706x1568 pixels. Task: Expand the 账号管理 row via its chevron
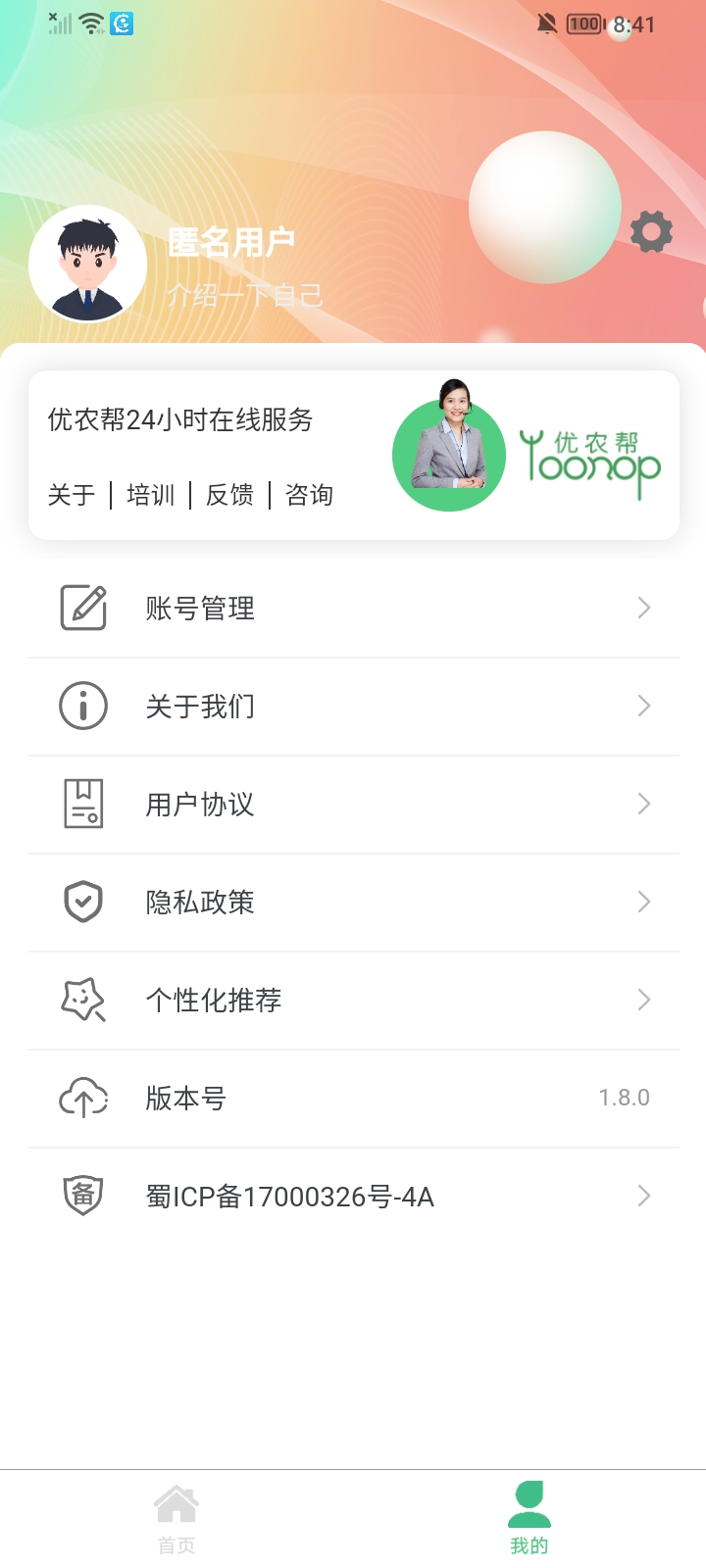pos(643,608)
